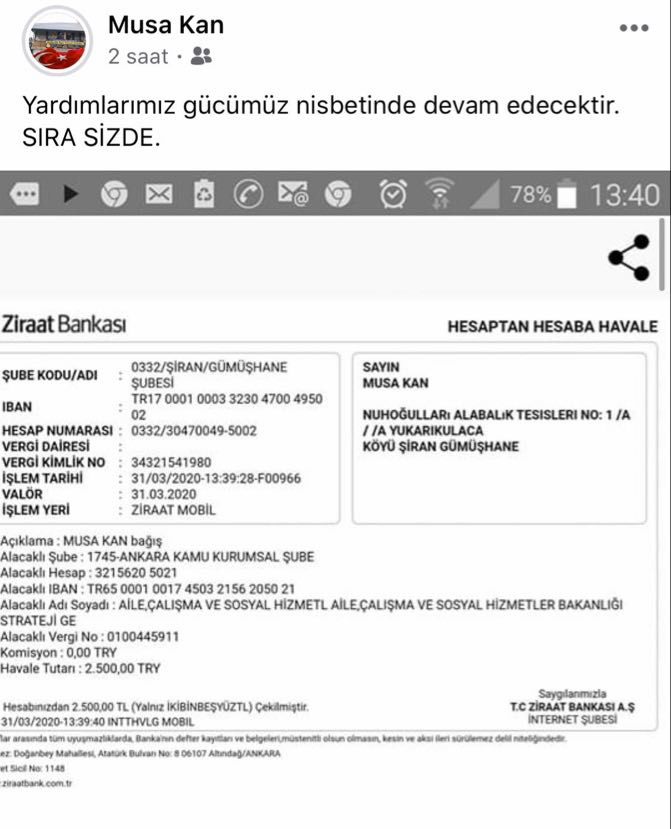Open Musa Kan's profile picture

[x=57, y=40]
